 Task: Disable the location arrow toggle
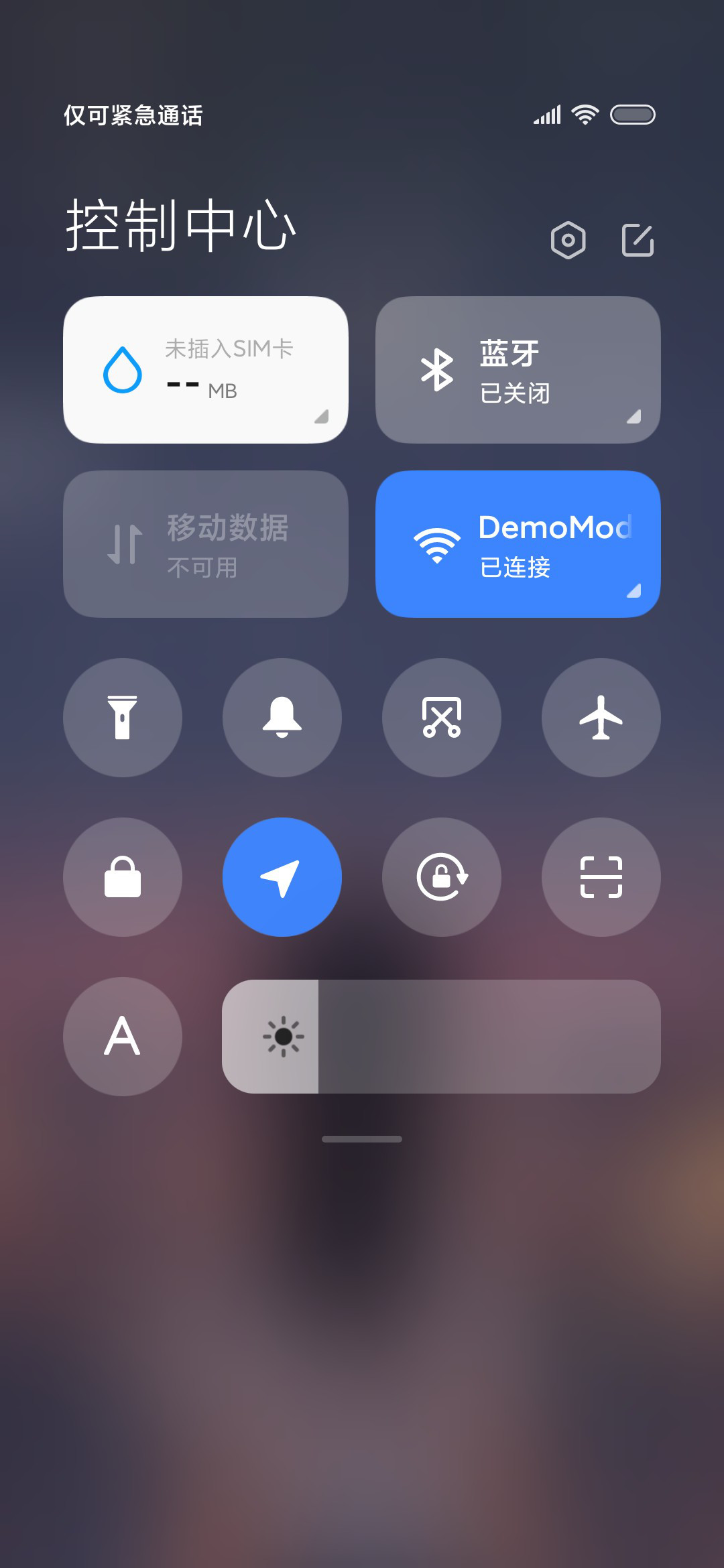pyautogui.click(x=282, y=877)
